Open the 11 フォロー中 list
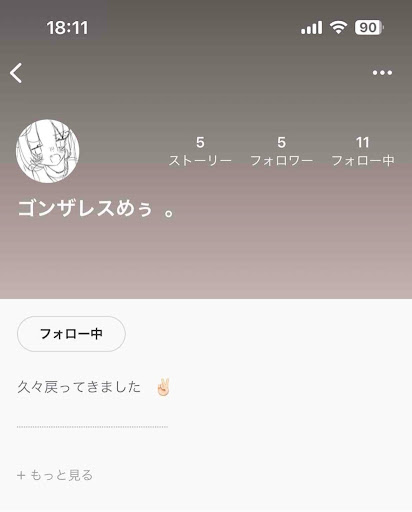The width and height of the screenshot is (412, 512). [363, 151]
